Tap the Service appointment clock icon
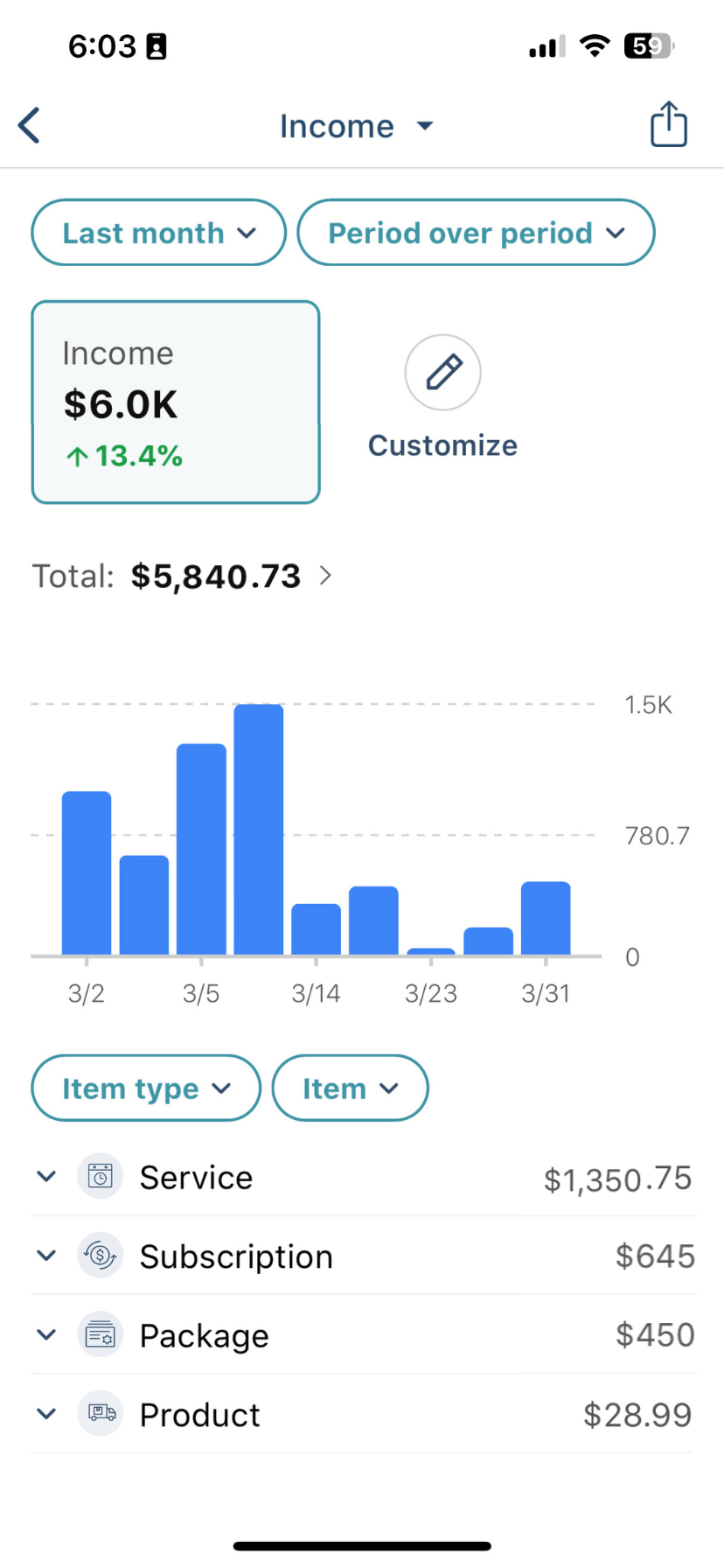This screenshot has width=724, height=1568. pyautogui.click(x=100, y=1176)
